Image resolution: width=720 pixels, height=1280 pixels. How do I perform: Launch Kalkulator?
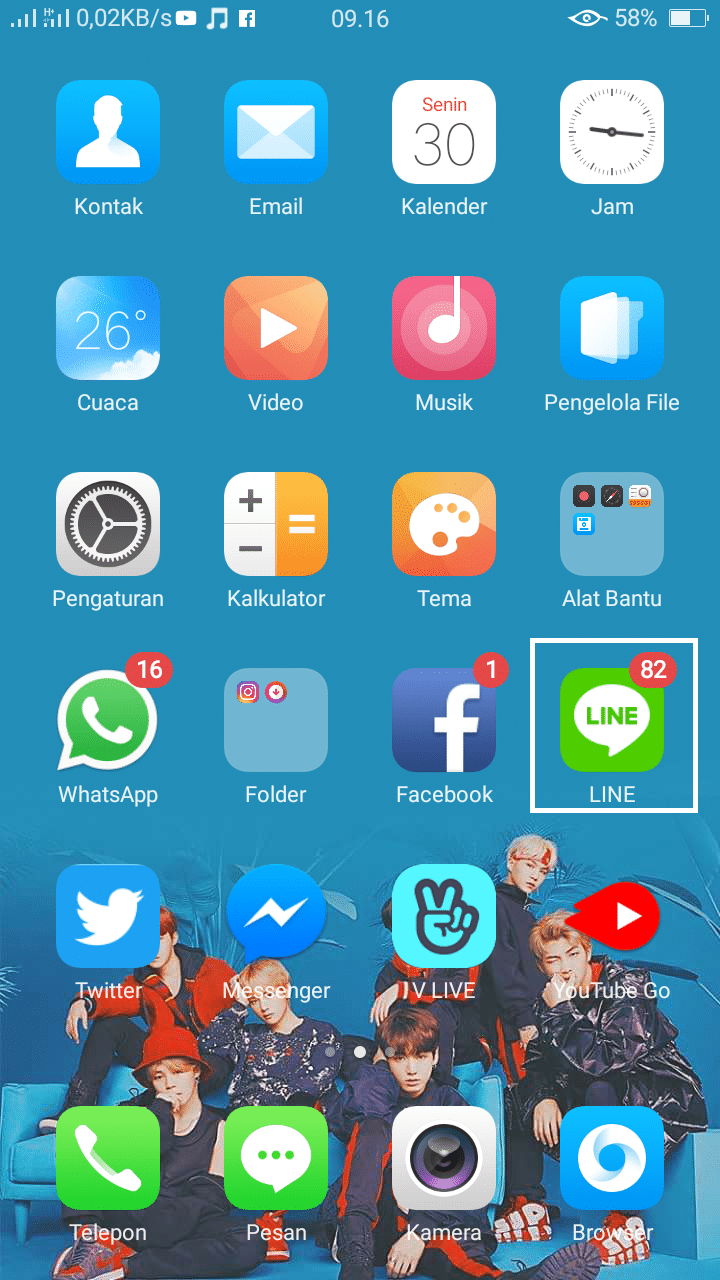click(276, 524)
